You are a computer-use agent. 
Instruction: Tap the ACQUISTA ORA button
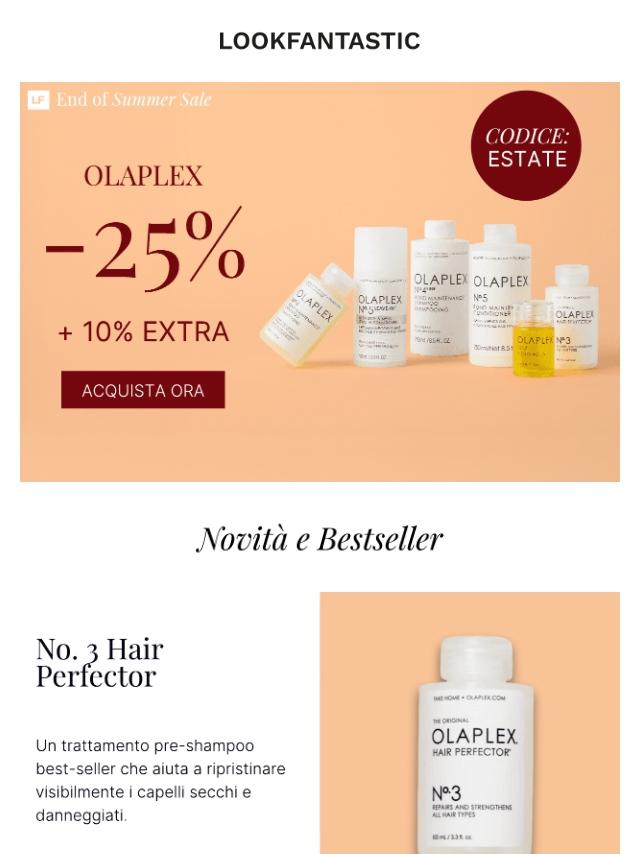(x=143, y=390)
